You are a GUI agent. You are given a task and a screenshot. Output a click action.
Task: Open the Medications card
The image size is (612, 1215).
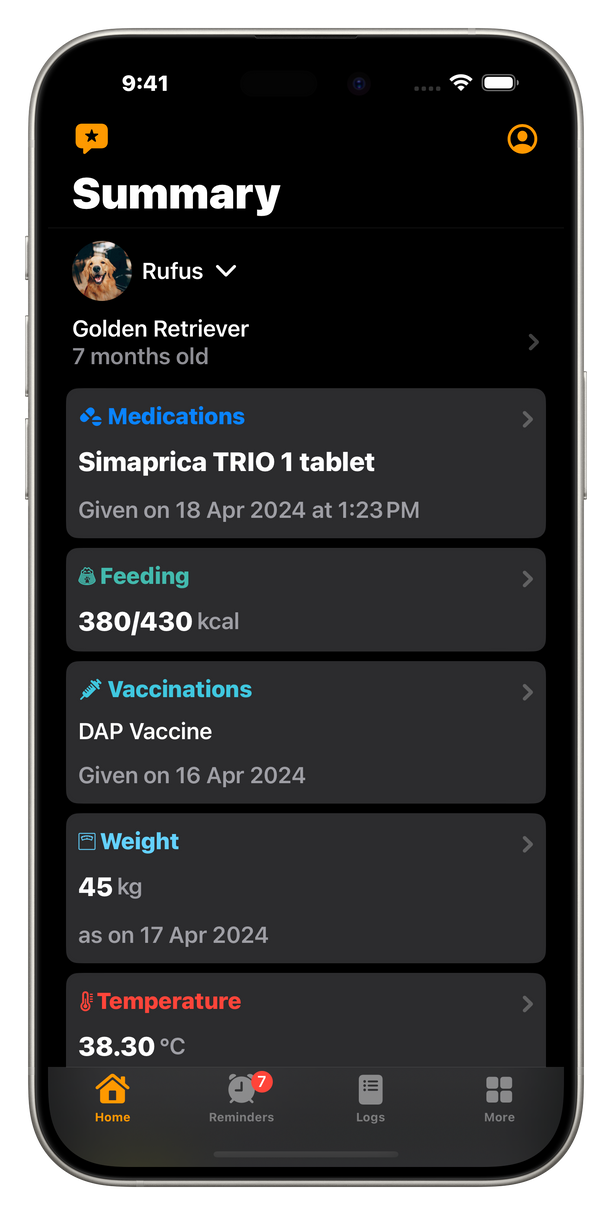pyautogui.click(x=305, y=462)
